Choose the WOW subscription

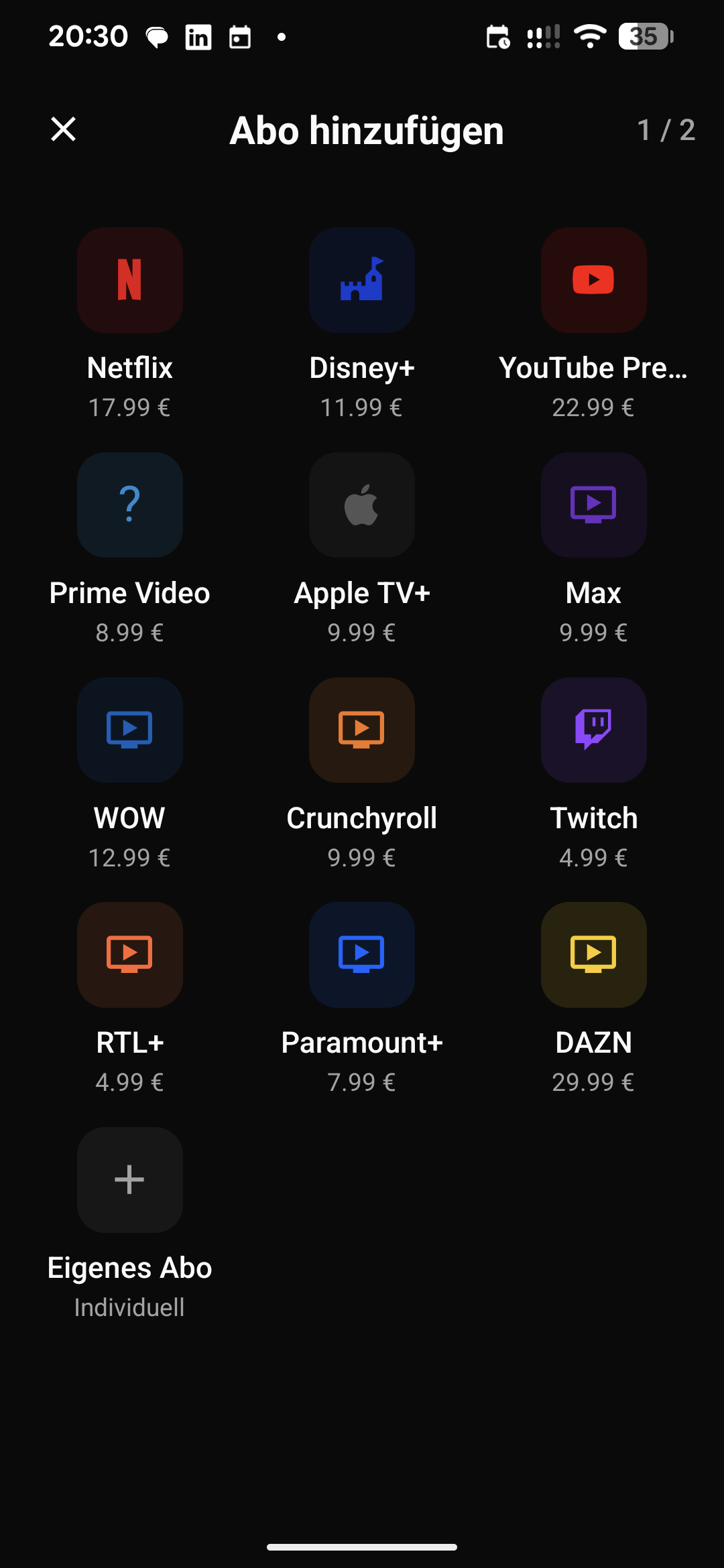pyautogui.click(x=130, y=730)
